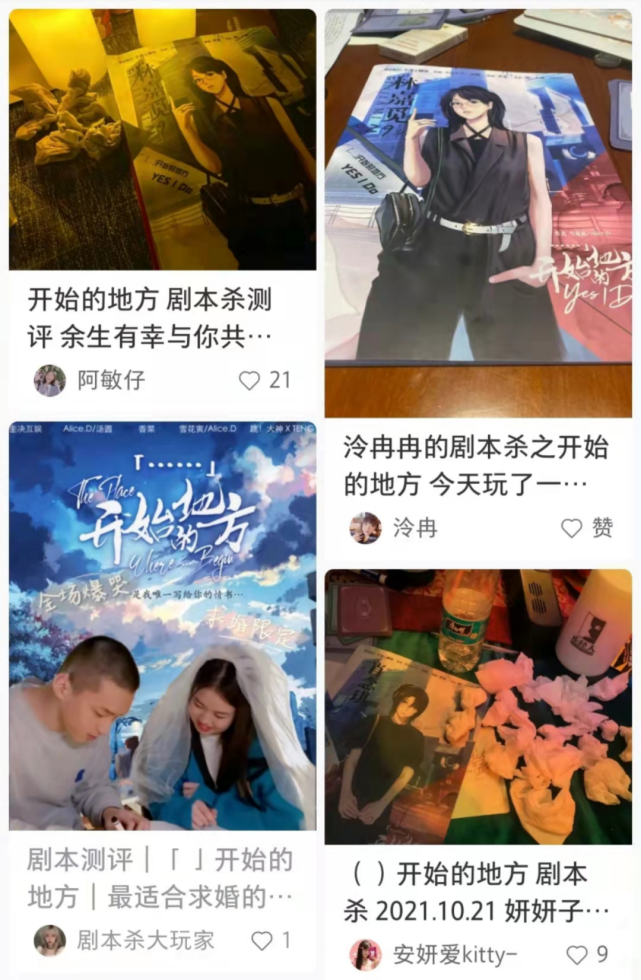This screenshot has width=641, height=980.
Task: Open 安妍爱kitty-'s profile avatar
Action: coord(365,954)
